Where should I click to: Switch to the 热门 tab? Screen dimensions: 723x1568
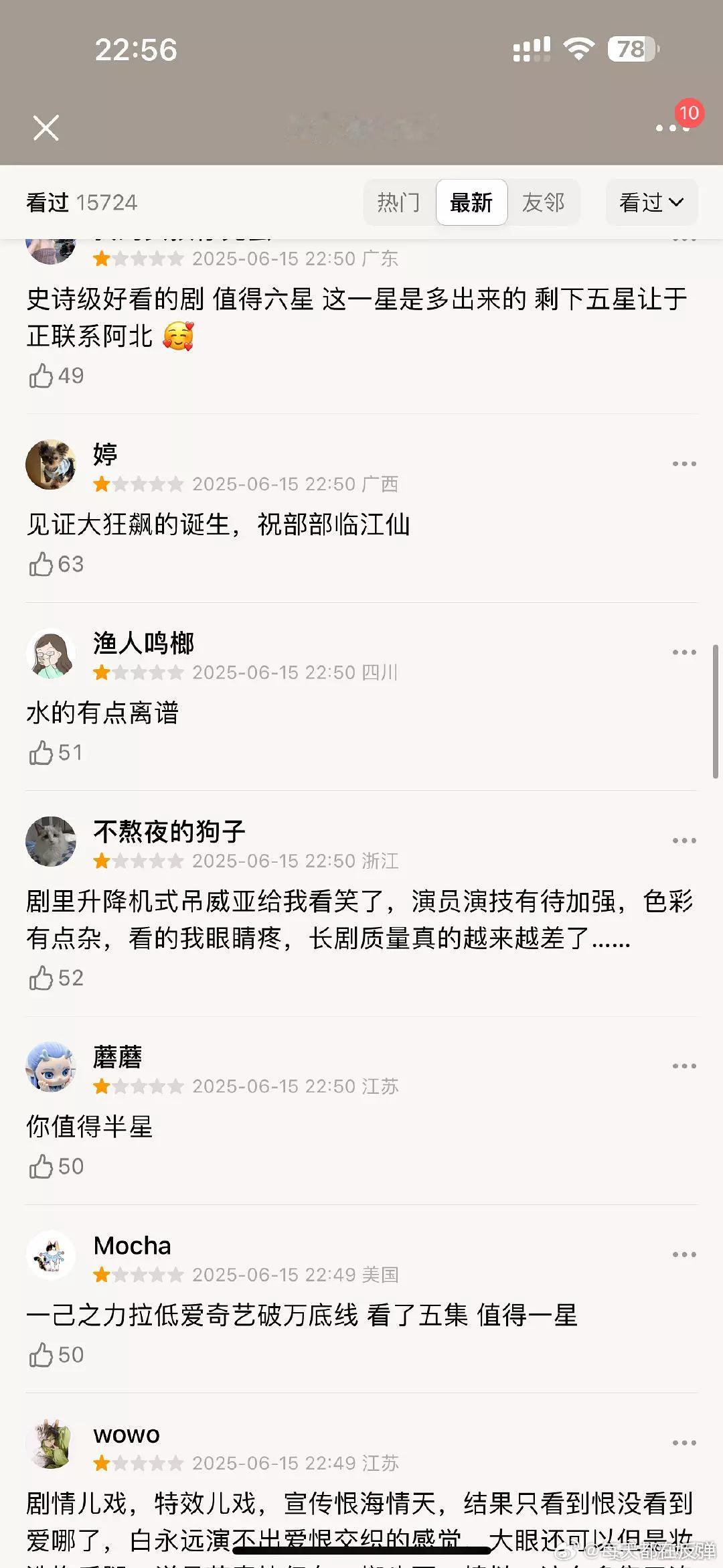(399, 202)
